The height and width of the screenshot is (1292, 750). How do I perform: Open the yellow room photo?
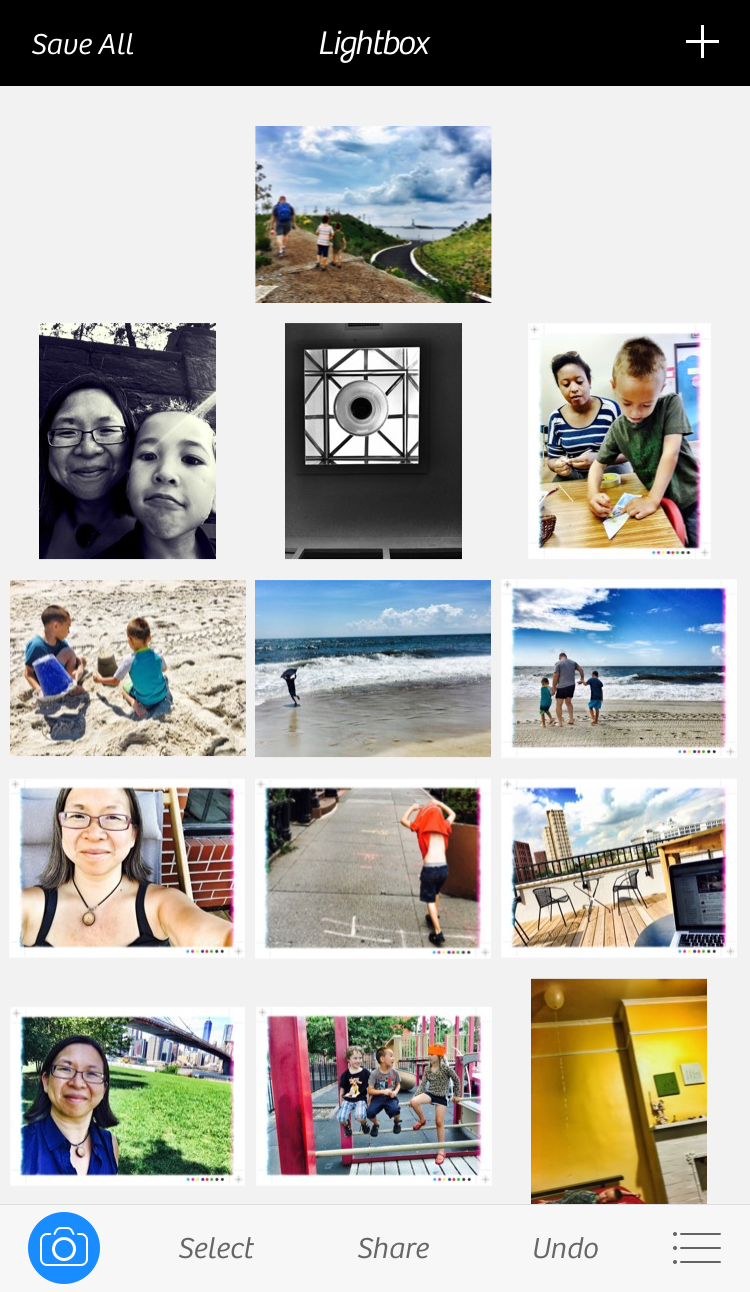pyautogui.click(x=619, y=1091)
